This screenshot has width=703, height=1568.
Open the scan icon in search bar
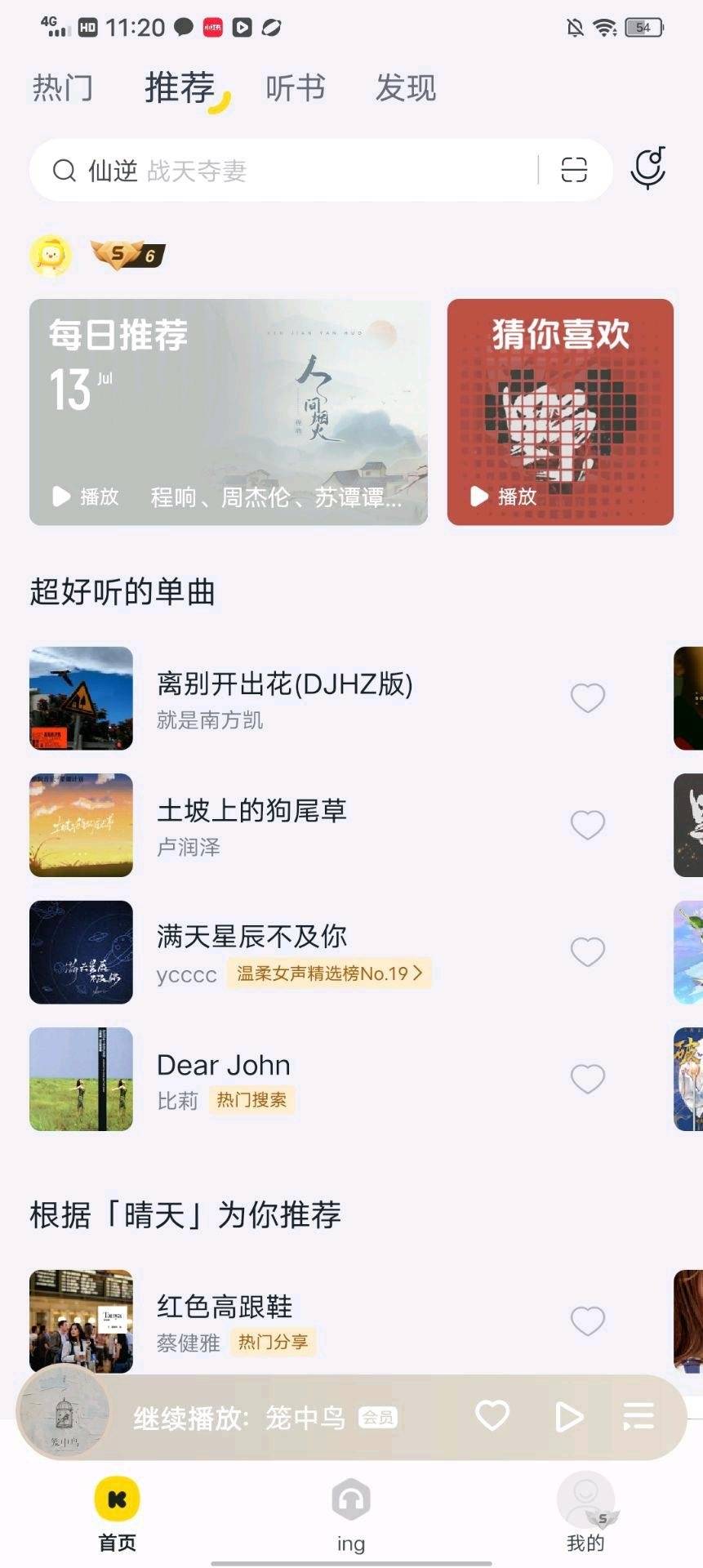(574, 170)
